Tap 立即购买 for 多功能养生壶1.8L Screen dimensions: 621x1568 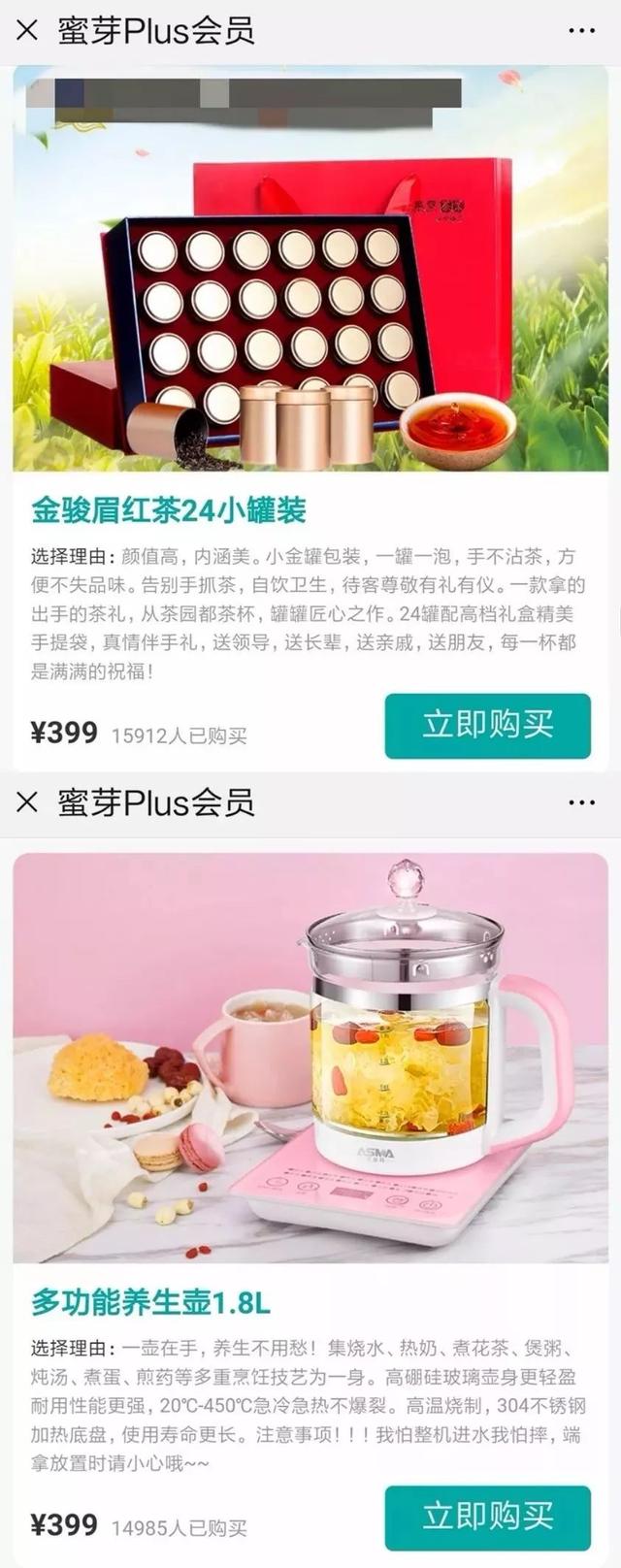pyautogui.click(x=487, y=1517)
